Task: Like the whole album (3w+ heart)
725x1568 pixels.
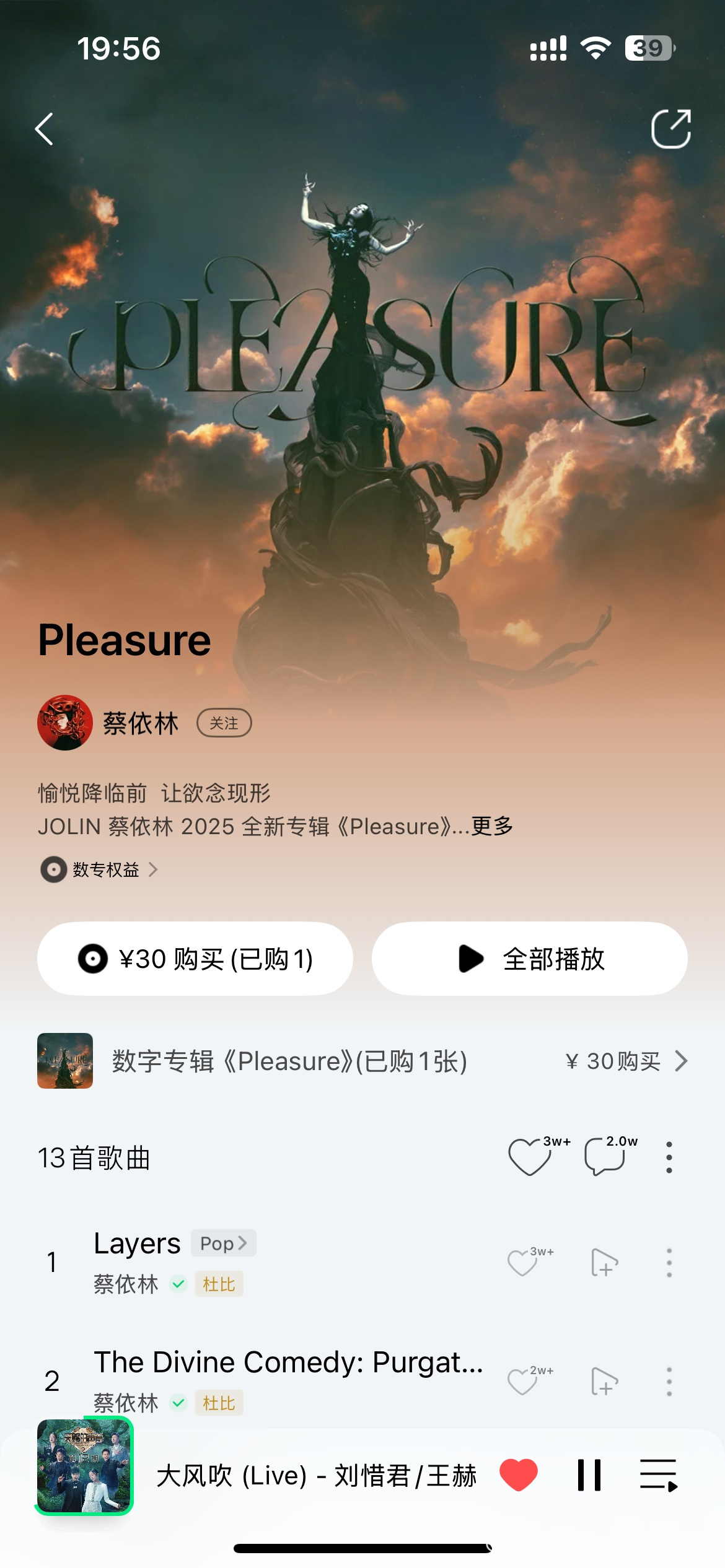Action: [530, 1157]
